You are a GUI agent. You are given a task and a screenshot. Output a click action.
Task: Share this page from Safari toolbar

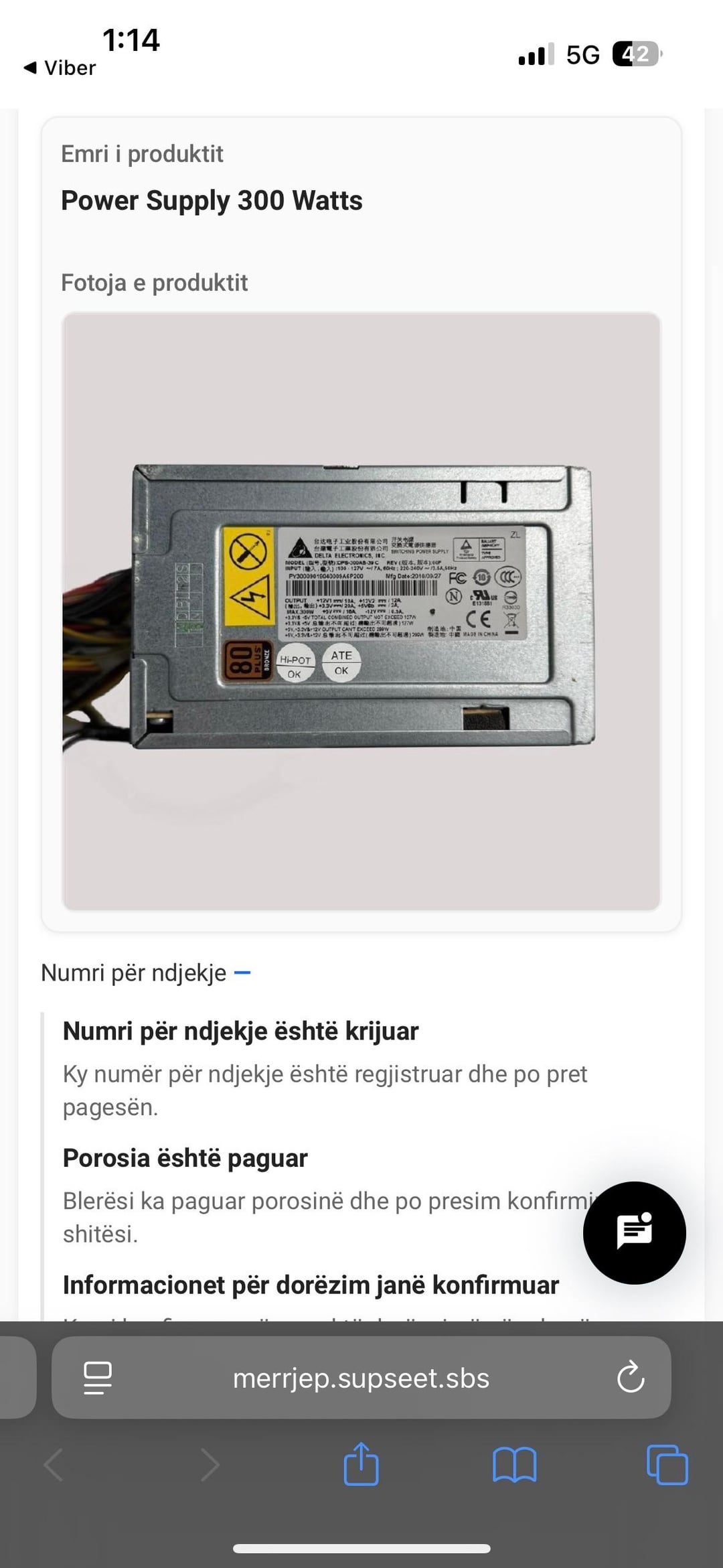coord(361,1464)
